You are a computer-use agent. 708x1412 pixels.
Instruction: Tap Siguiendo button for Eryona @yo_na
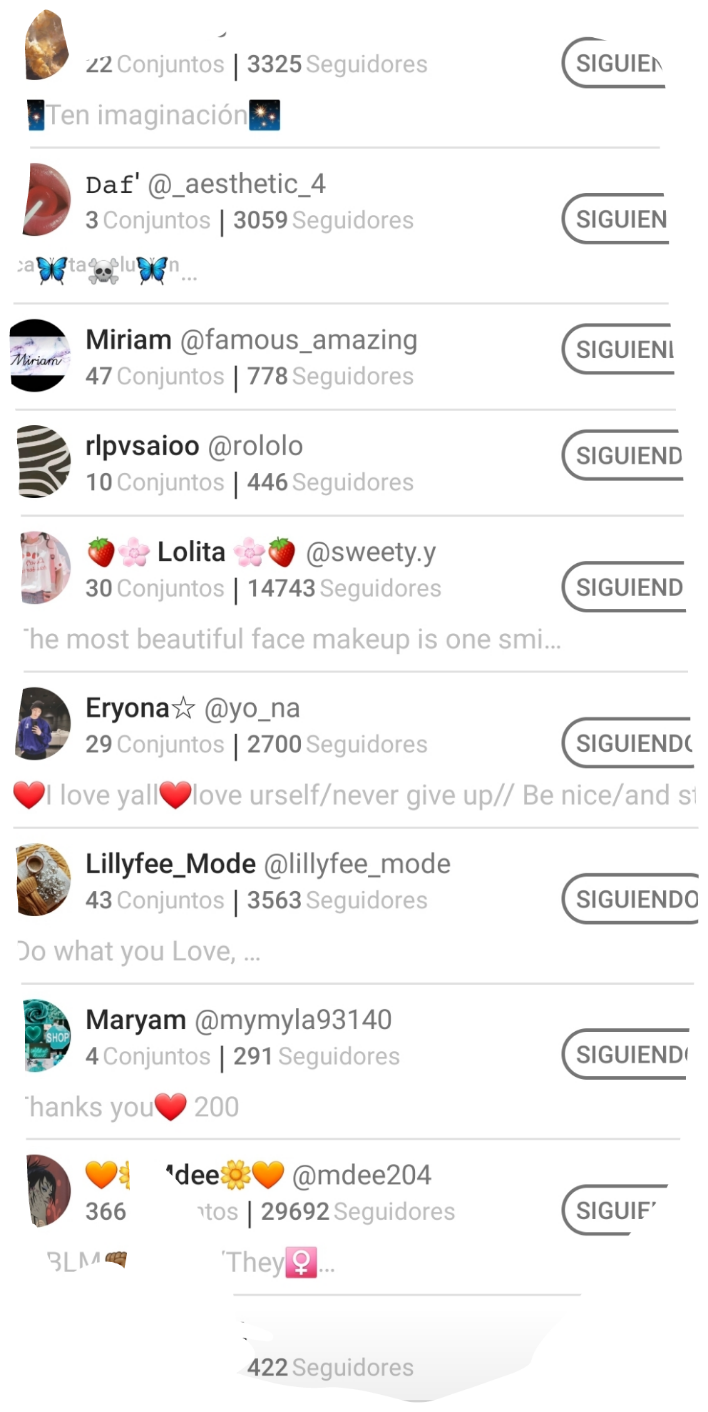tap(627, 743)
